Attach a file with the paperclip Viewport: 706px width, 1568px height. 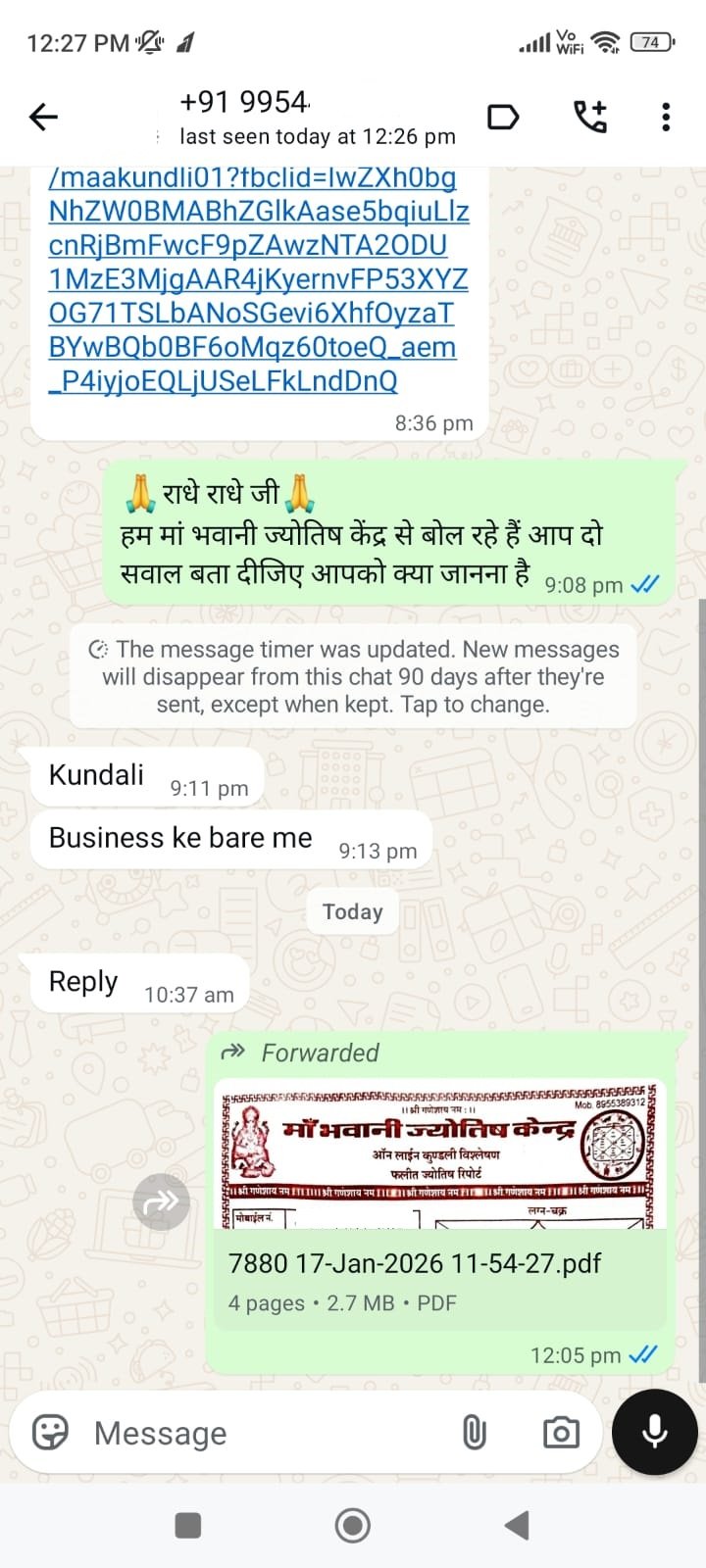[474, 1433]
